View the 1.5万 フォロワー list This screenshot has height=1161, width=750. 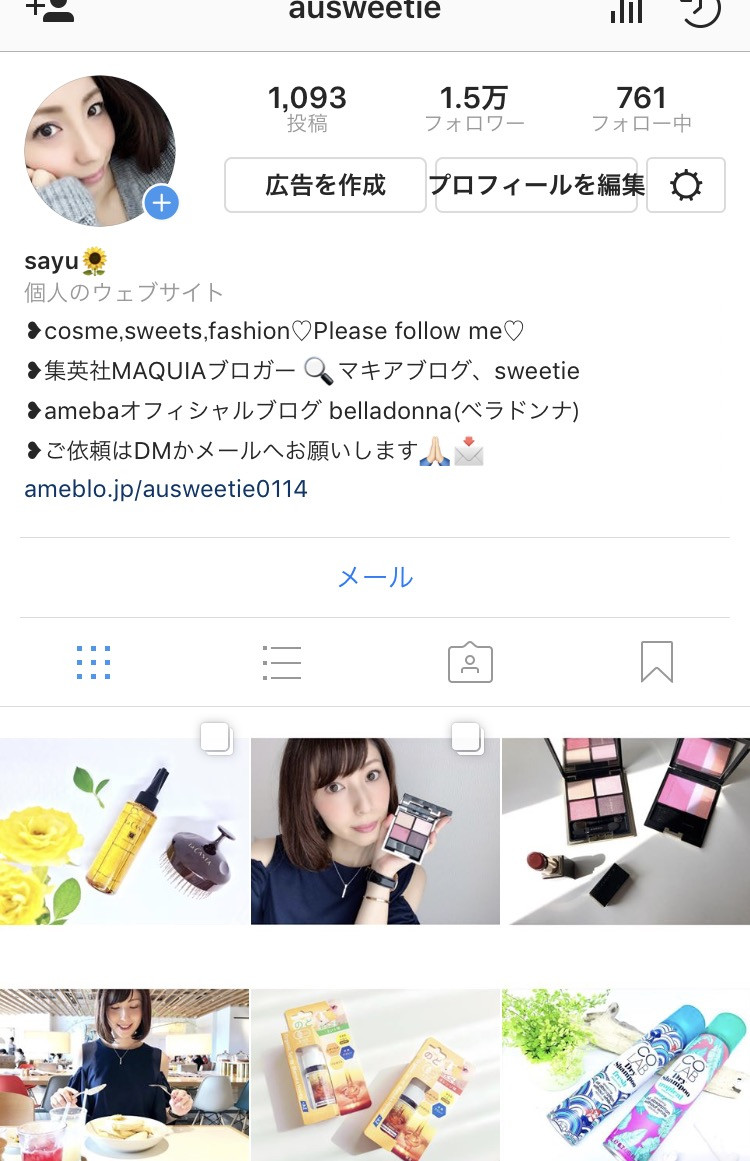coord(474,109)
